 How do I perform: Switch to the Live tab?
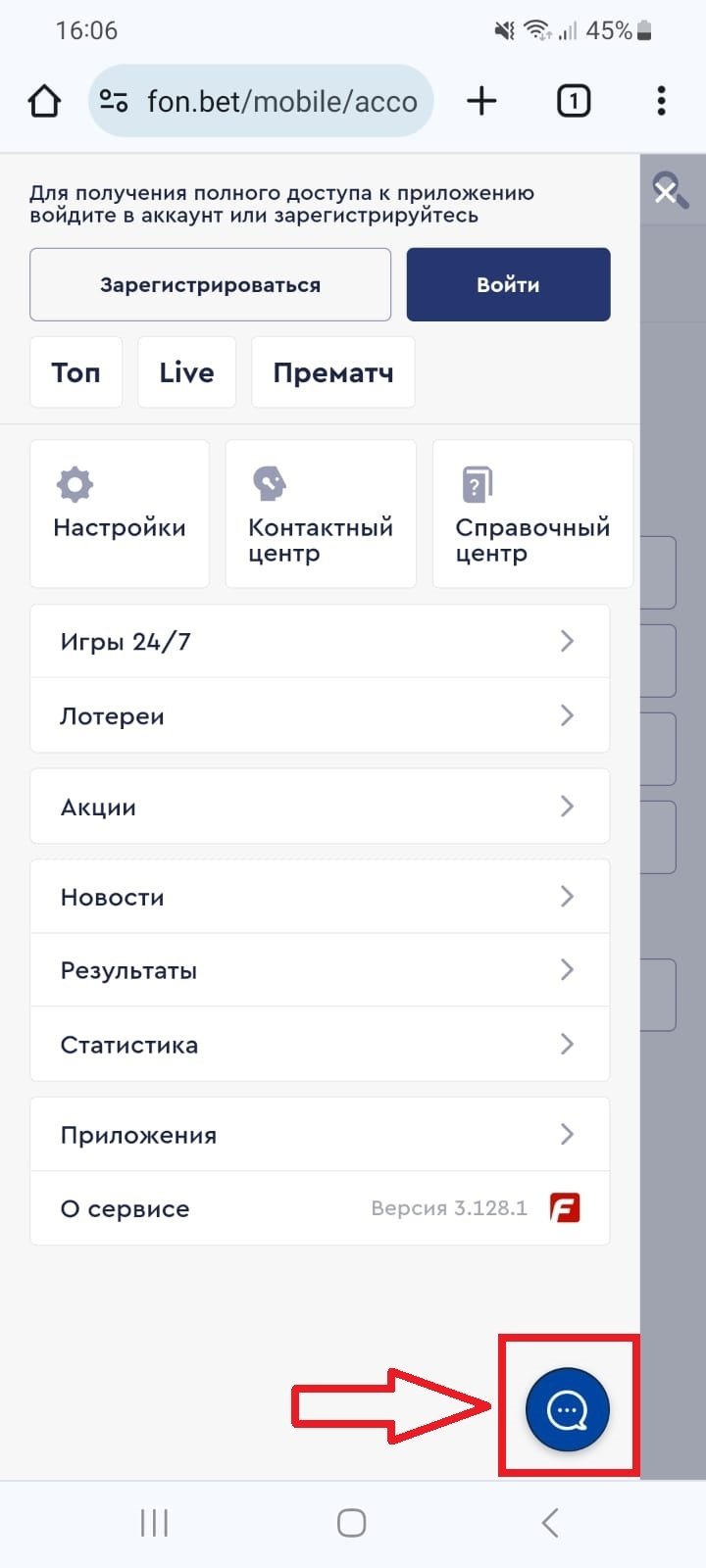coord(186,372)
